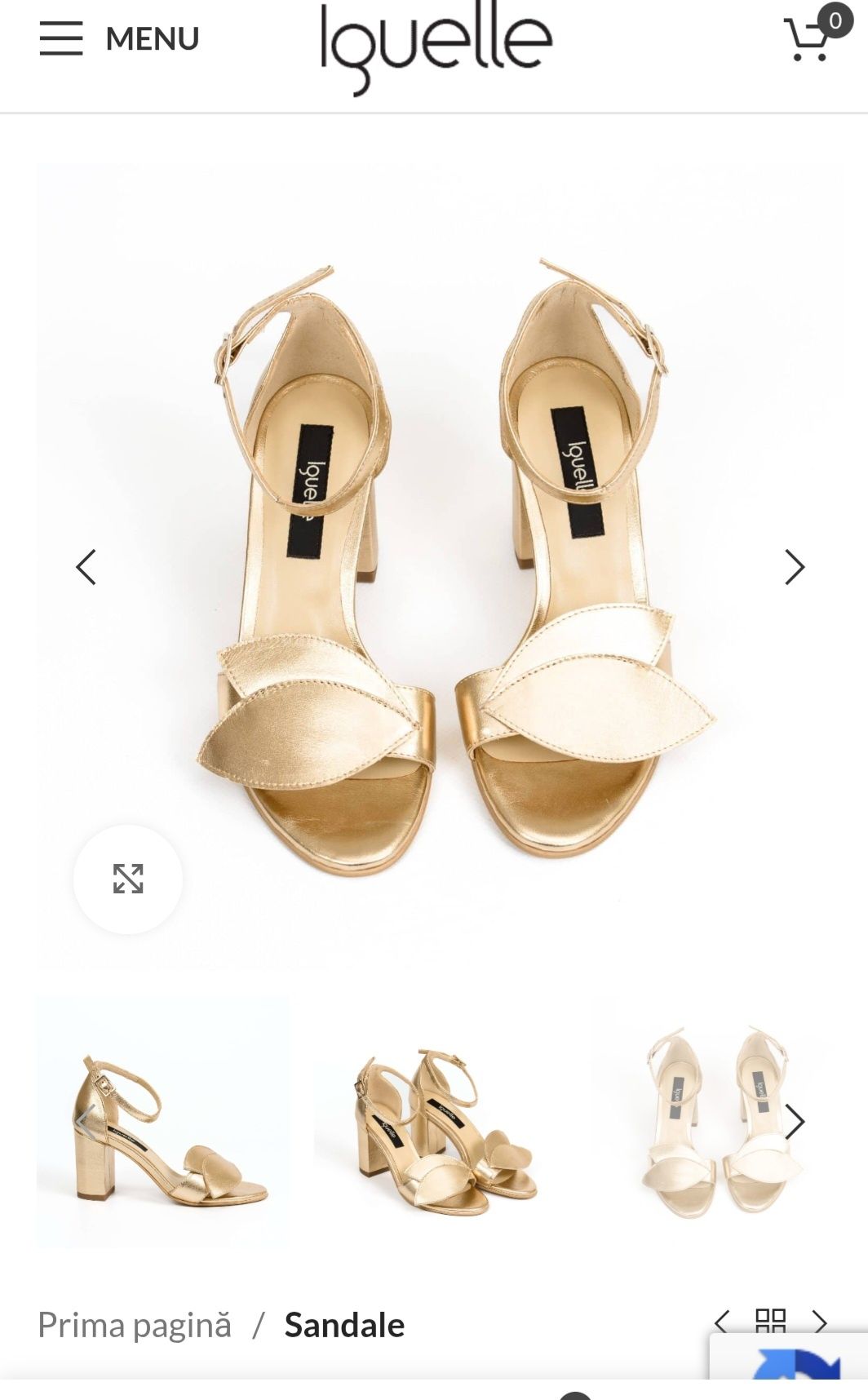Go to the next product arrow
The image size is (868, 1400).
[x=820, y=1322]
